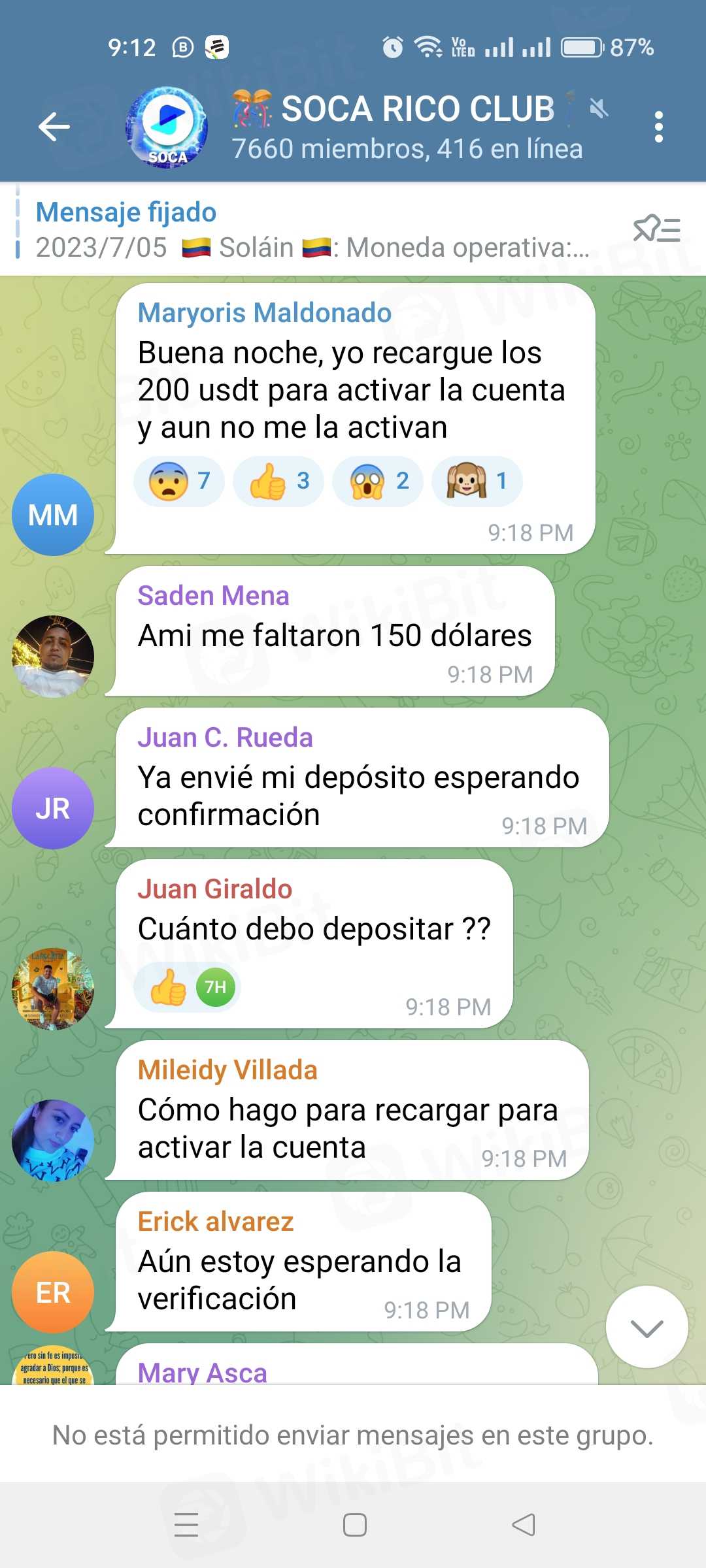The width and height of the screenshot is (706, 1568).
Task: Open Maryoris Maldonado's MM avatar
Action: point(53,515)
